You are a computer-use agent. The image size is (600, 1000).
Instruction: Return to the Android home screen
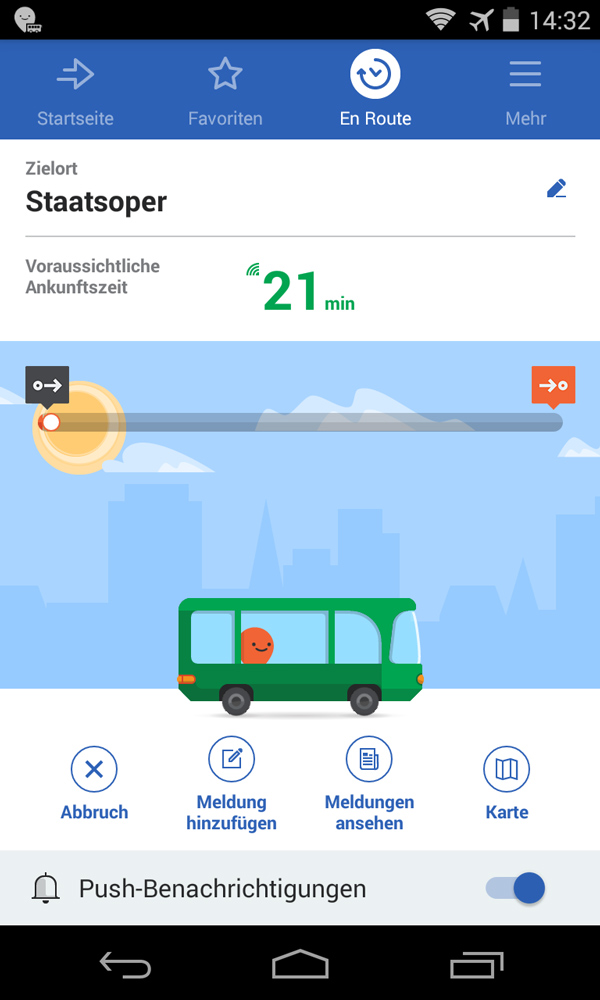[300, 965]
